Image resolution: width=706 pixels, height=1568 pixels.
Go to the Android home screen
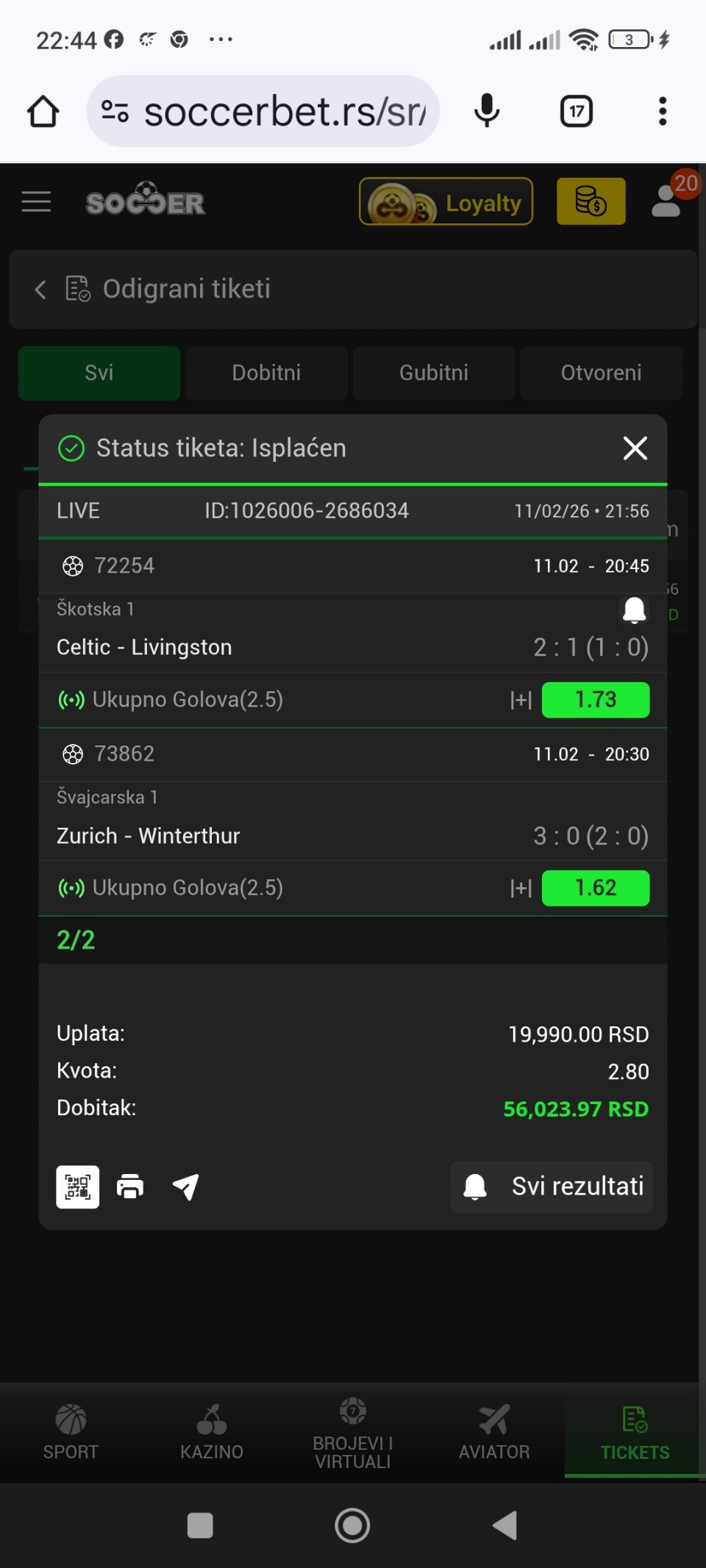352,1525
